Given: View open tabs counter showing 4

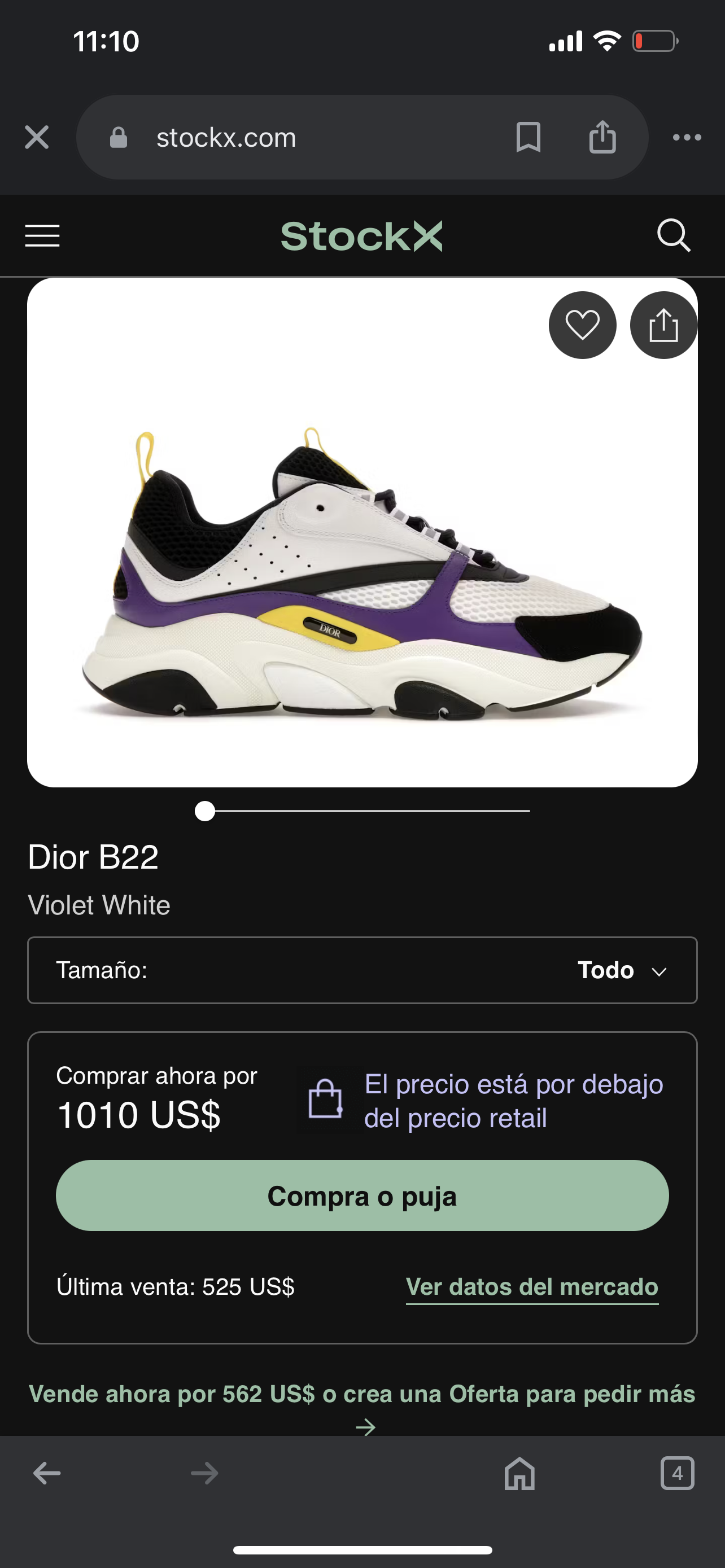Looking at the screenshot, I should point(678,1473).
